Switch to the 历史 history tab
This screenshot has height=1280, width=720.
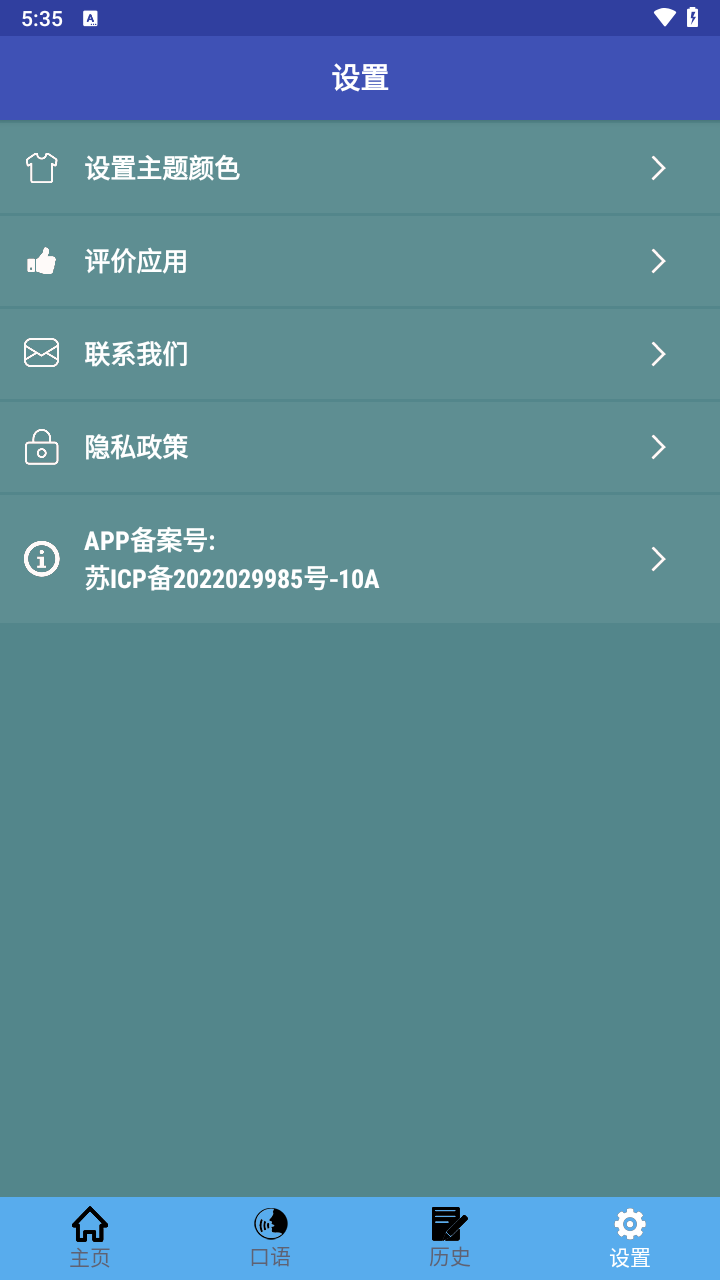click(450, 1238)
